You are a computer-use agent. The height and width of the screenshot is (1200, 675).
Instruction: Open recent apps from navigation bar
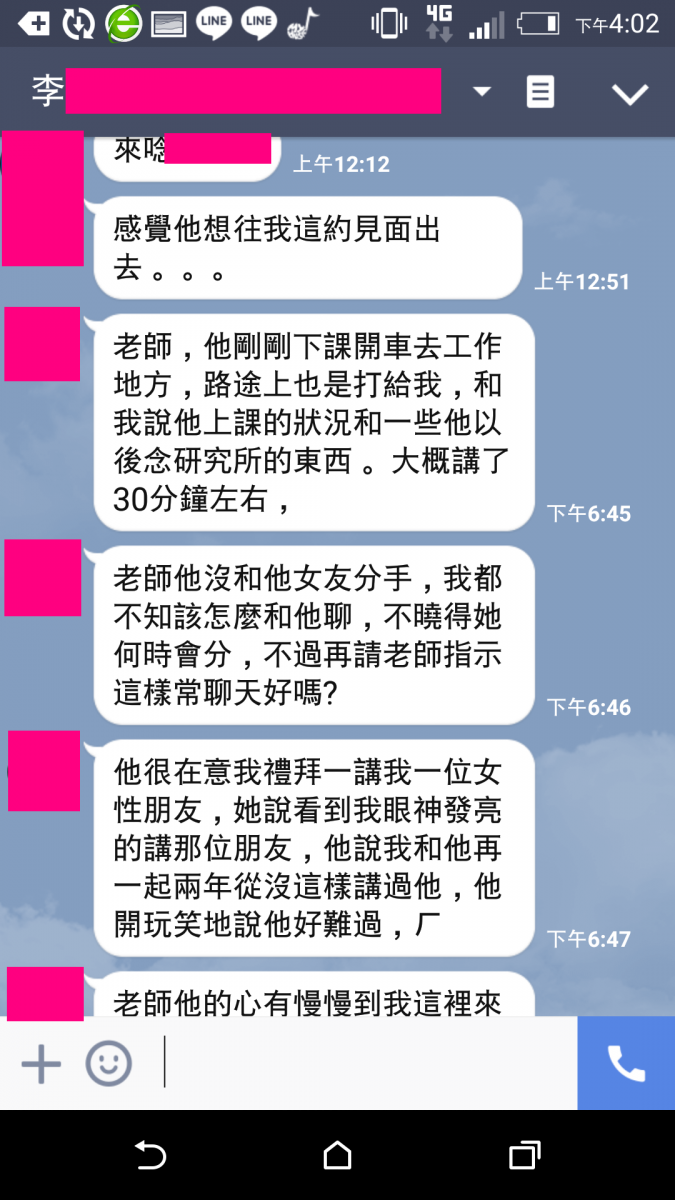[x=524, y=1156]
